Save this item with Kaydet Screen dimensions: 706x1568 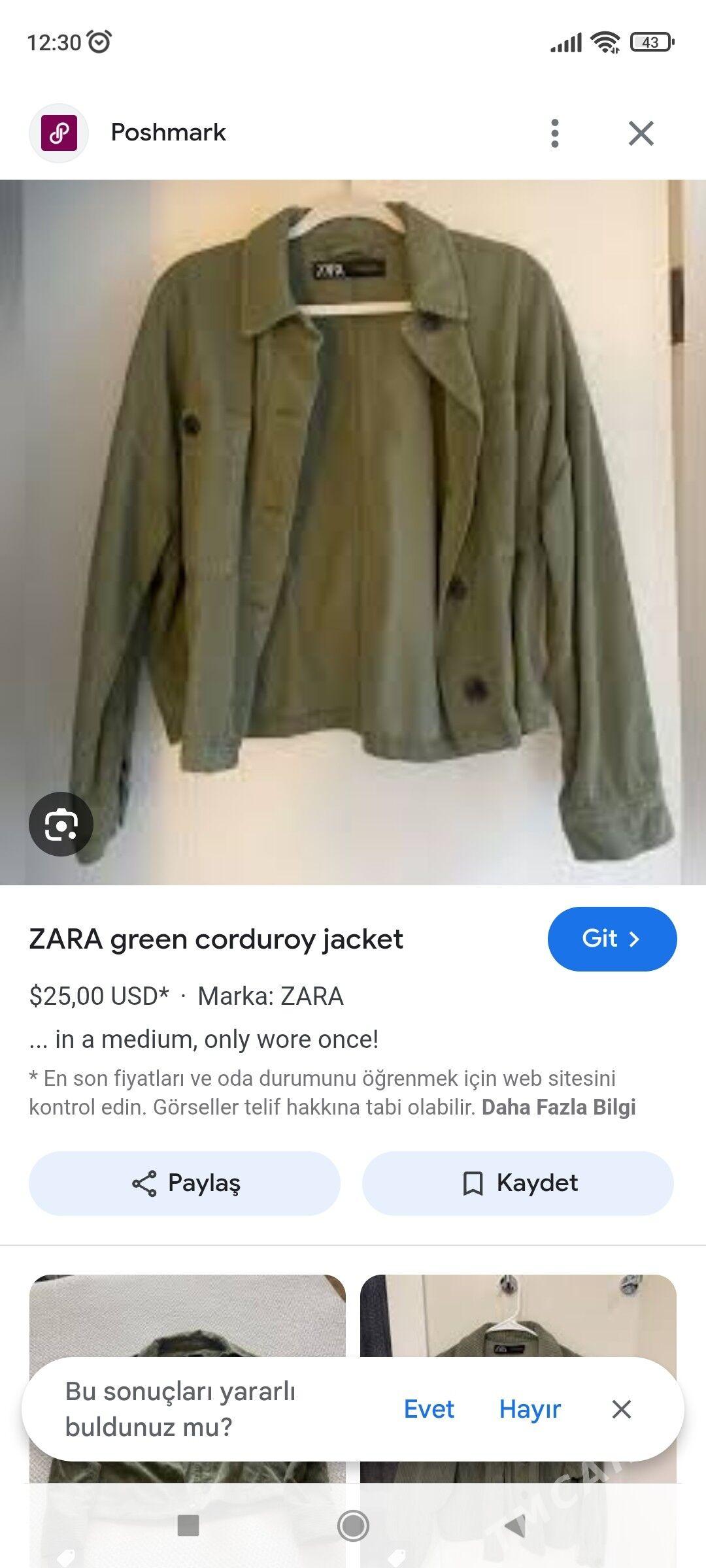[518, 1183]
